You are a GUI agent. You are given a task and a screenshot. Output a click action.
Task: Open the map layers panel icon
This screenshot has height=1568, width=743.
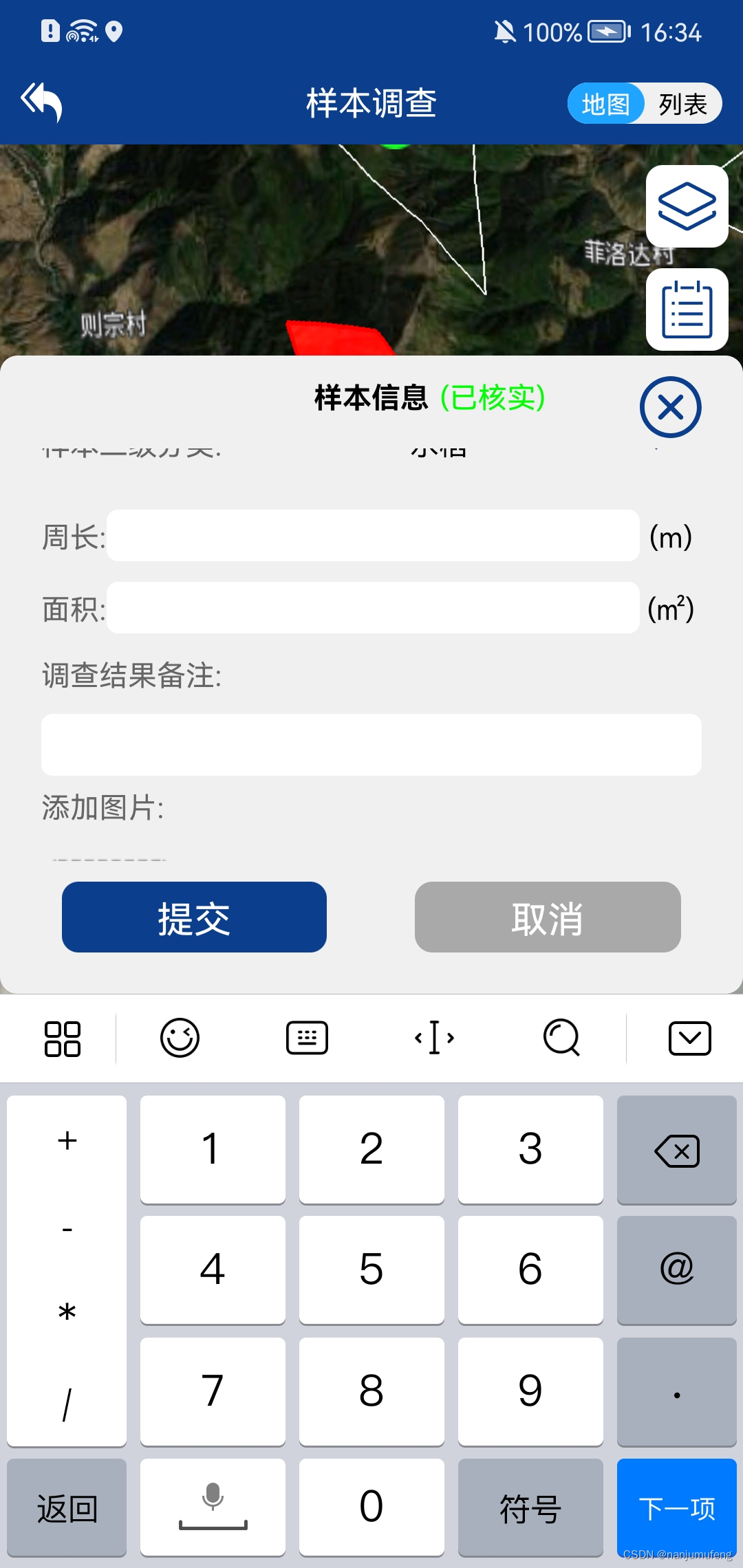tap(686, 205)
